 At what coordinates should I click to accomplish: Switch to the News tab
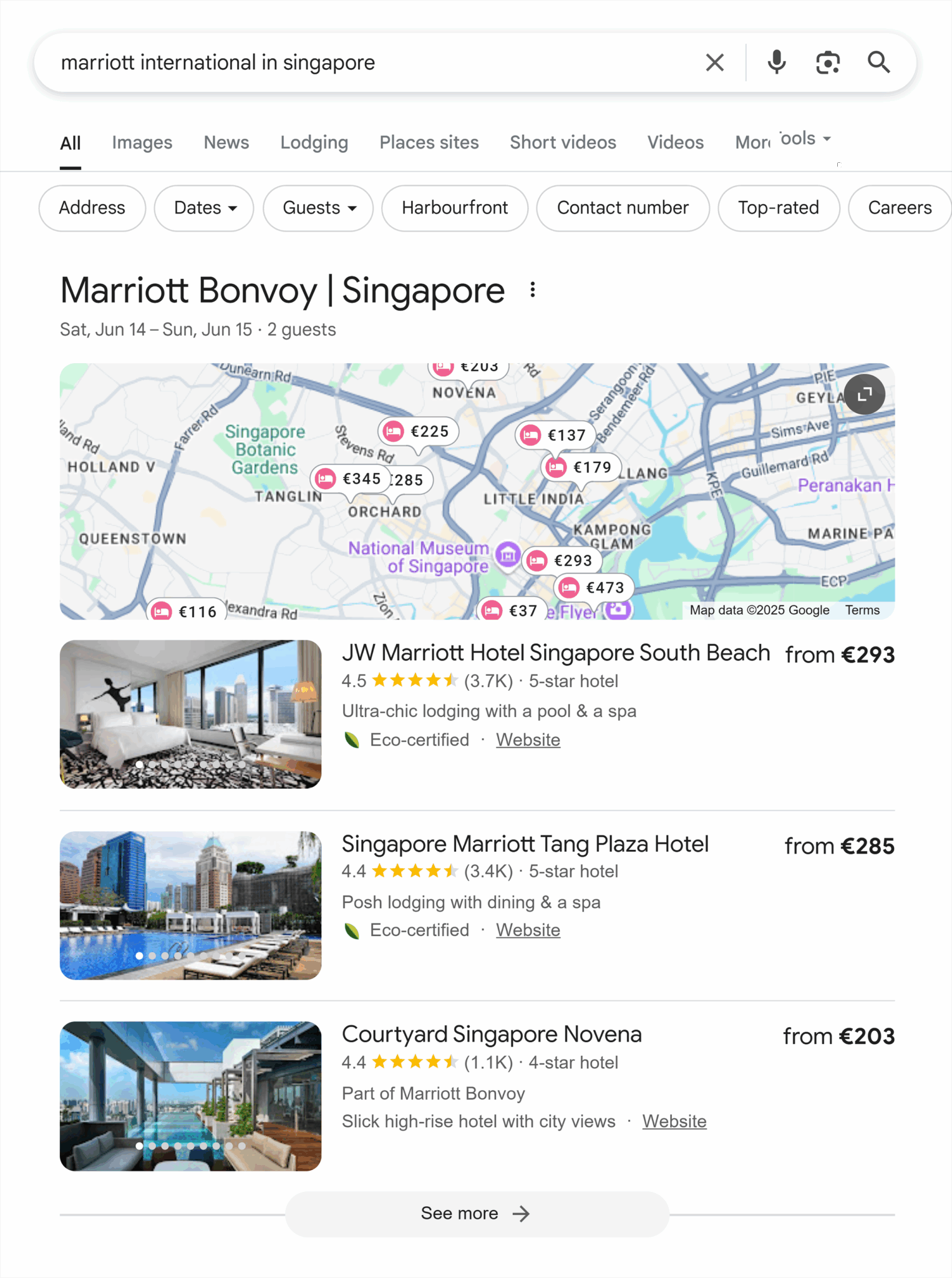pos(226,142)
